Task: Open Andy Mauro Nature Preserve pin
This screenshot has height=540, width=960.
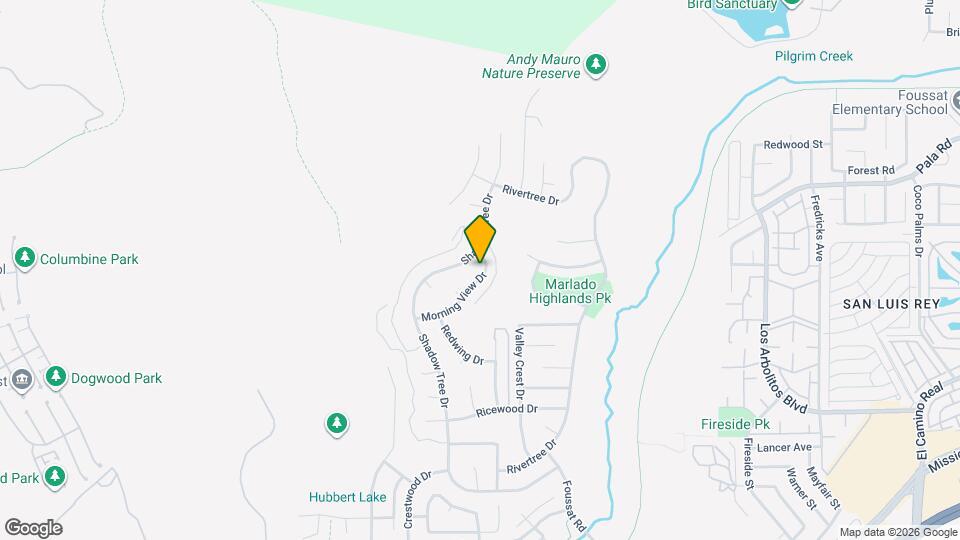Action: 597,66
